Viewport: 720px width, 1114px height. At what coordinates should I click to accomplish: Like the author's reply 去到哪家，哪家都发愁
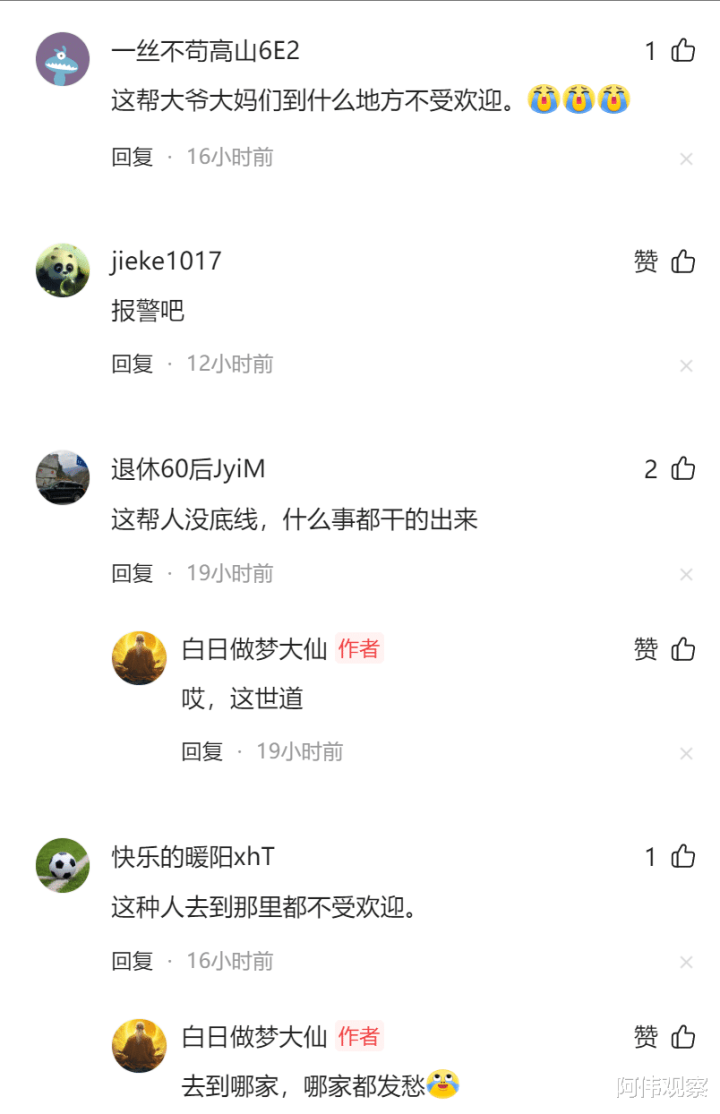683,1038
